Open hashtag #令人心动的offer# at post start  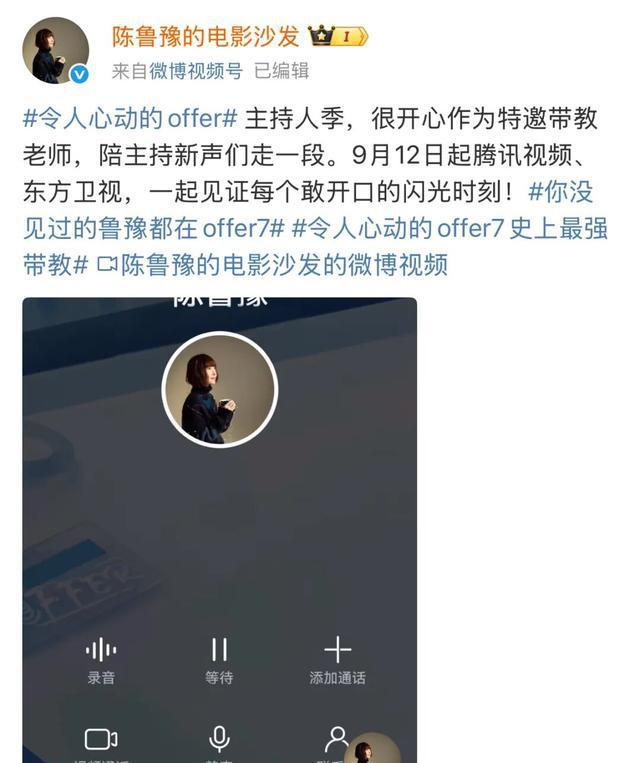[x=130, y=119]
